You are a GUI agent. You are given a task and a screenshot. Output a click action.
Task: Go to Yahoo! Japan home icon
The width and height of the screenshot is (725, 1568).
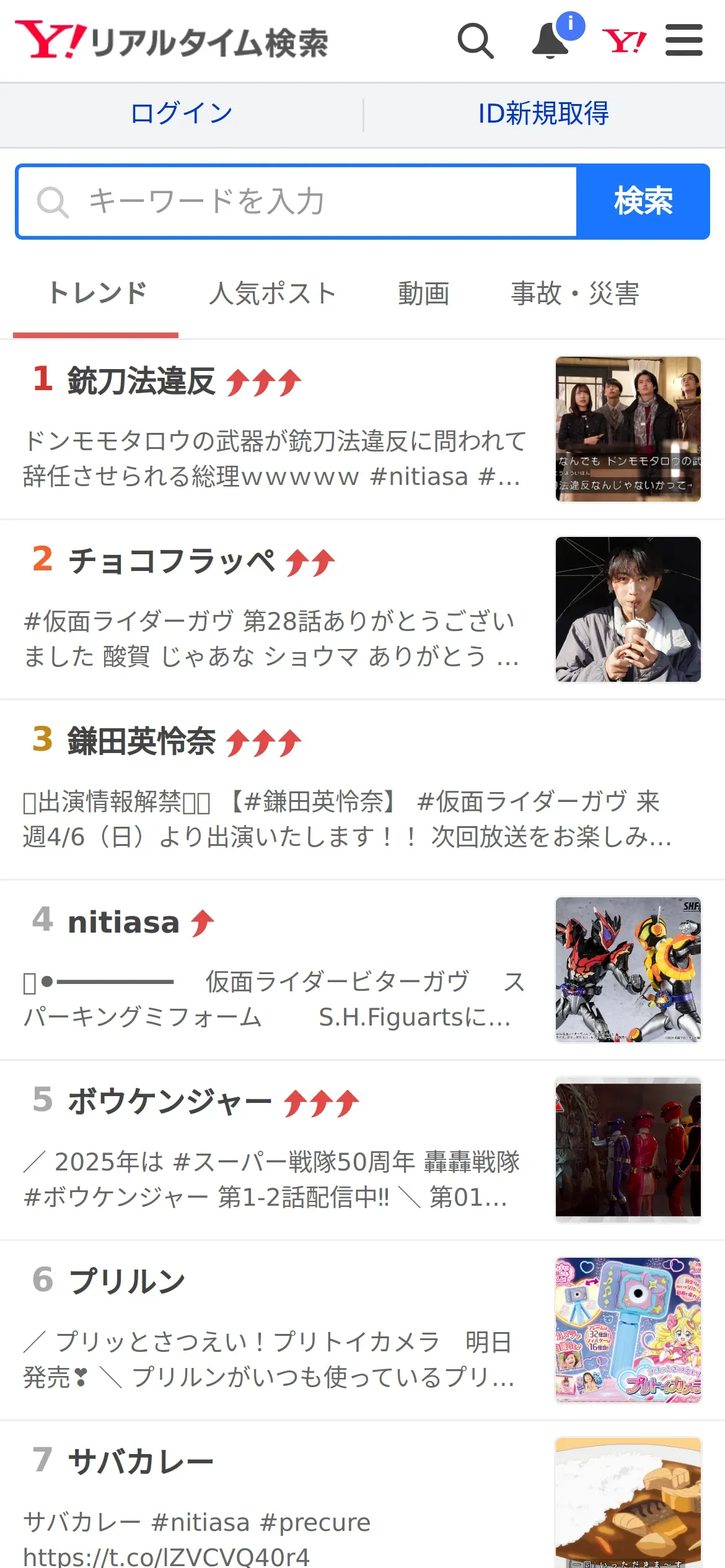click(624, 41)
